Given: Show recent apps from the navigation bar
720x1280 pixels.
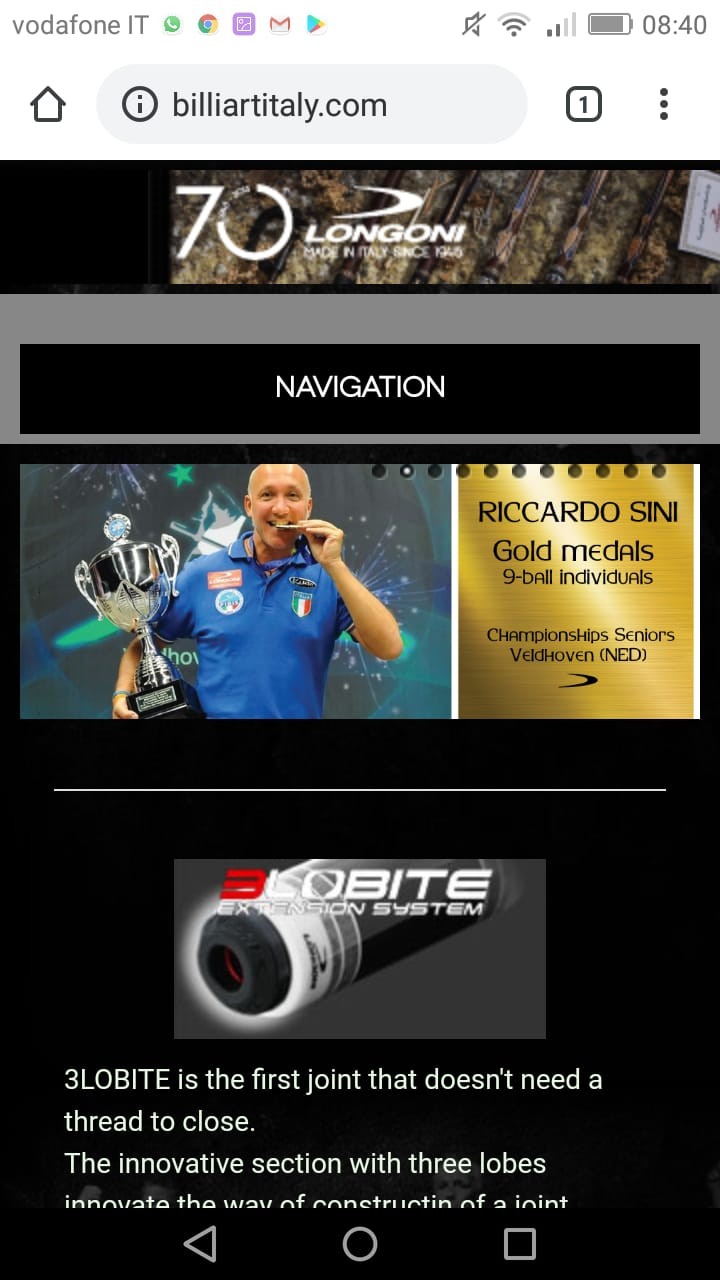Looking at the screenshot, I should coord(520,1244).
